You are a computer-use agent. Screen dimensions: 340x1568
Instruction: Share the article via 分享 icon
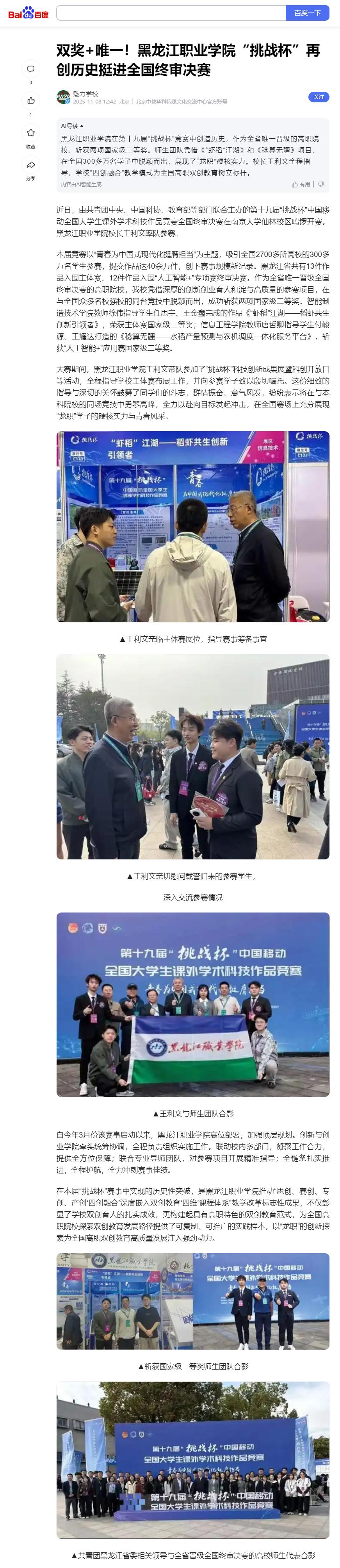tap(30, 165)
